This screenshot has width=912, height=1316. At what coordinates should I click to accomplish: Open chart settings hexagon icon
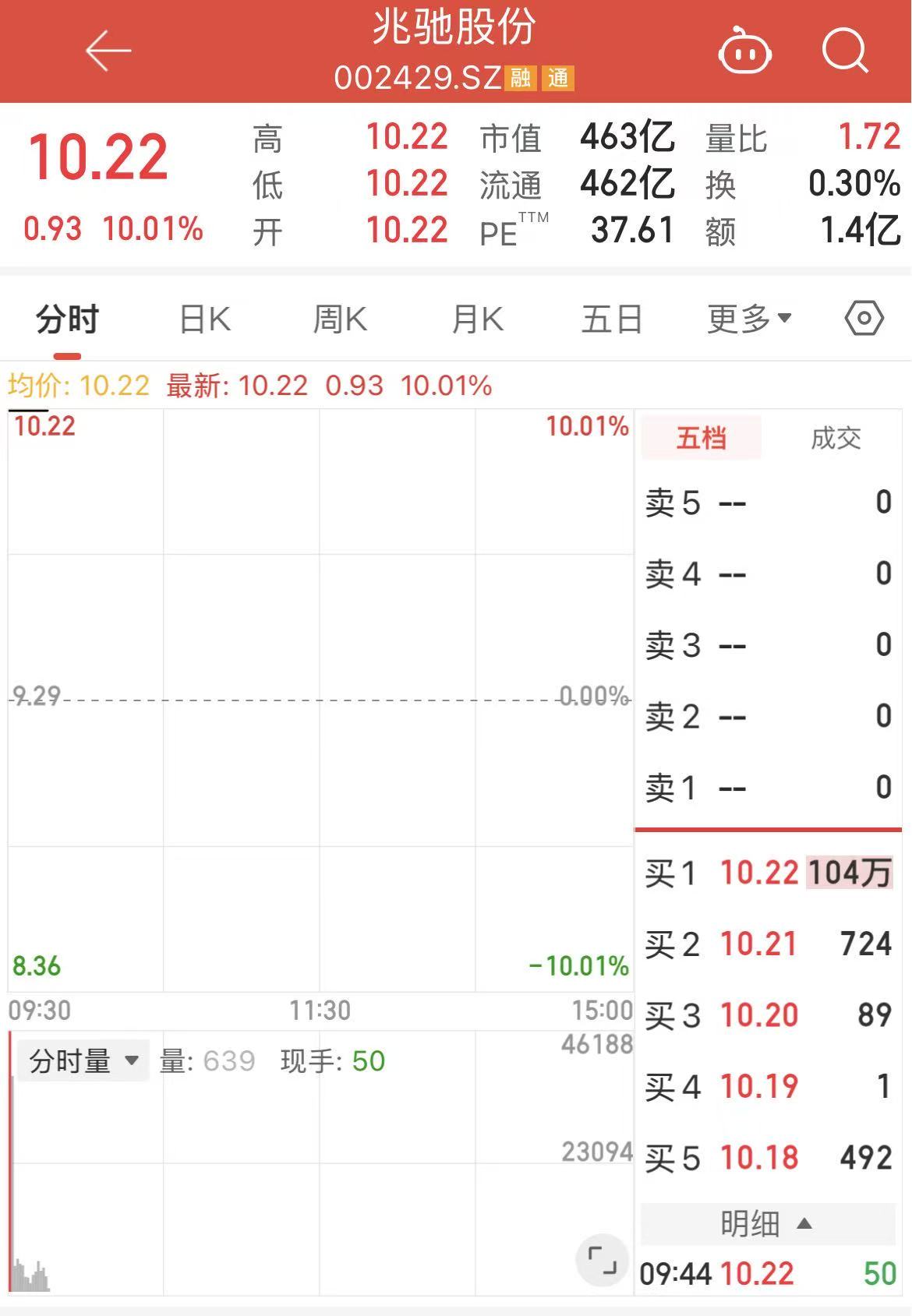point(864,319)
